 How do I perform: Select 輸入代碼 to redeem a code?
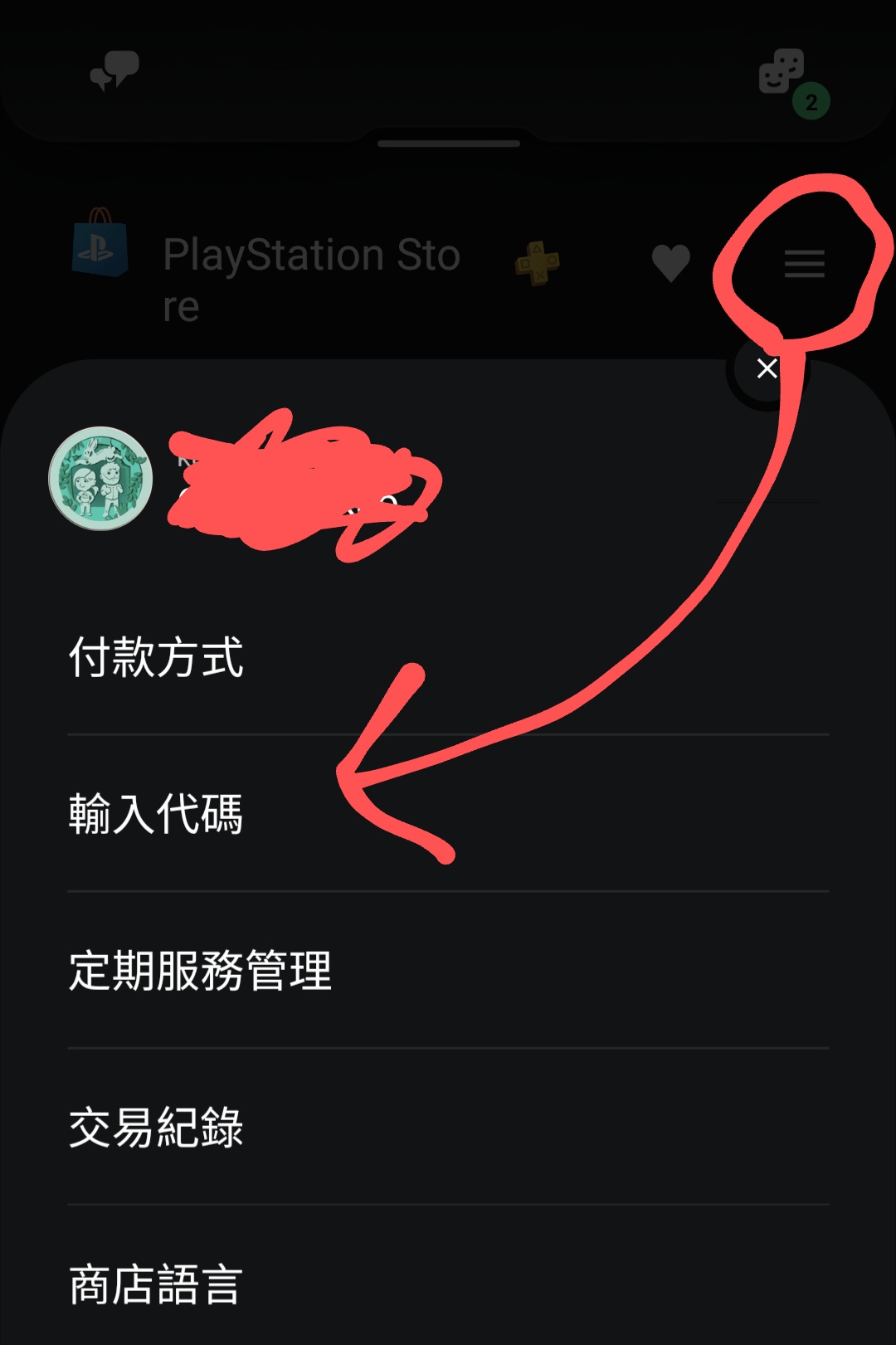(x=156, y=813)
